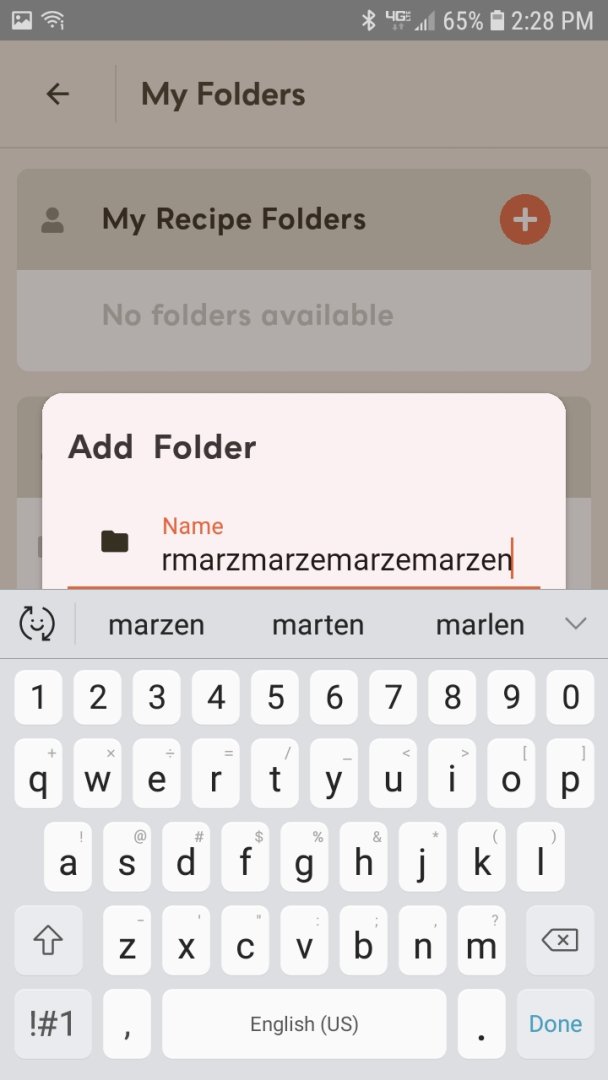This screenshot has width=608, height=1080.
Task: Expand more keyboard suggestions
Action: click(x=575, y=624)
